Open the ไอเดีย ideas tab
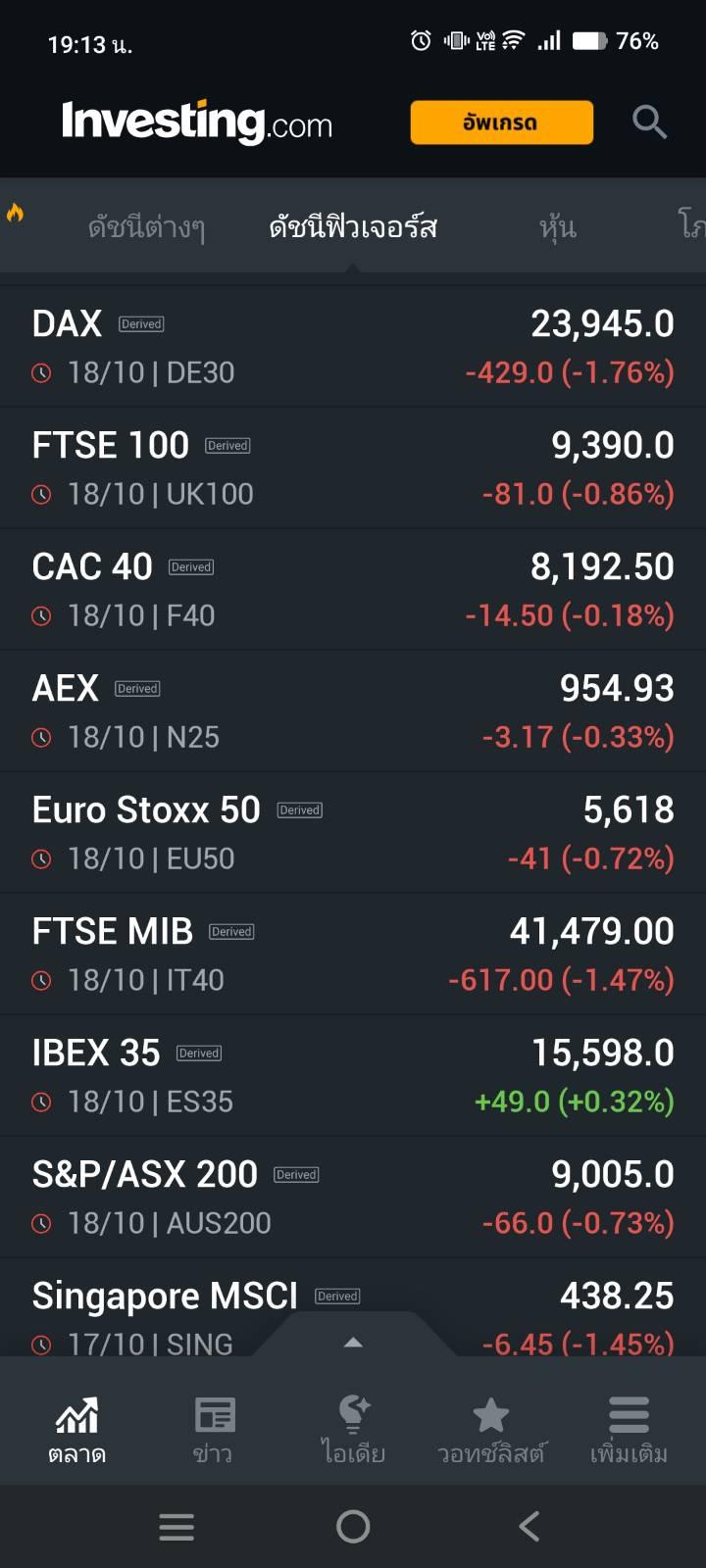 click(353, 1431)
